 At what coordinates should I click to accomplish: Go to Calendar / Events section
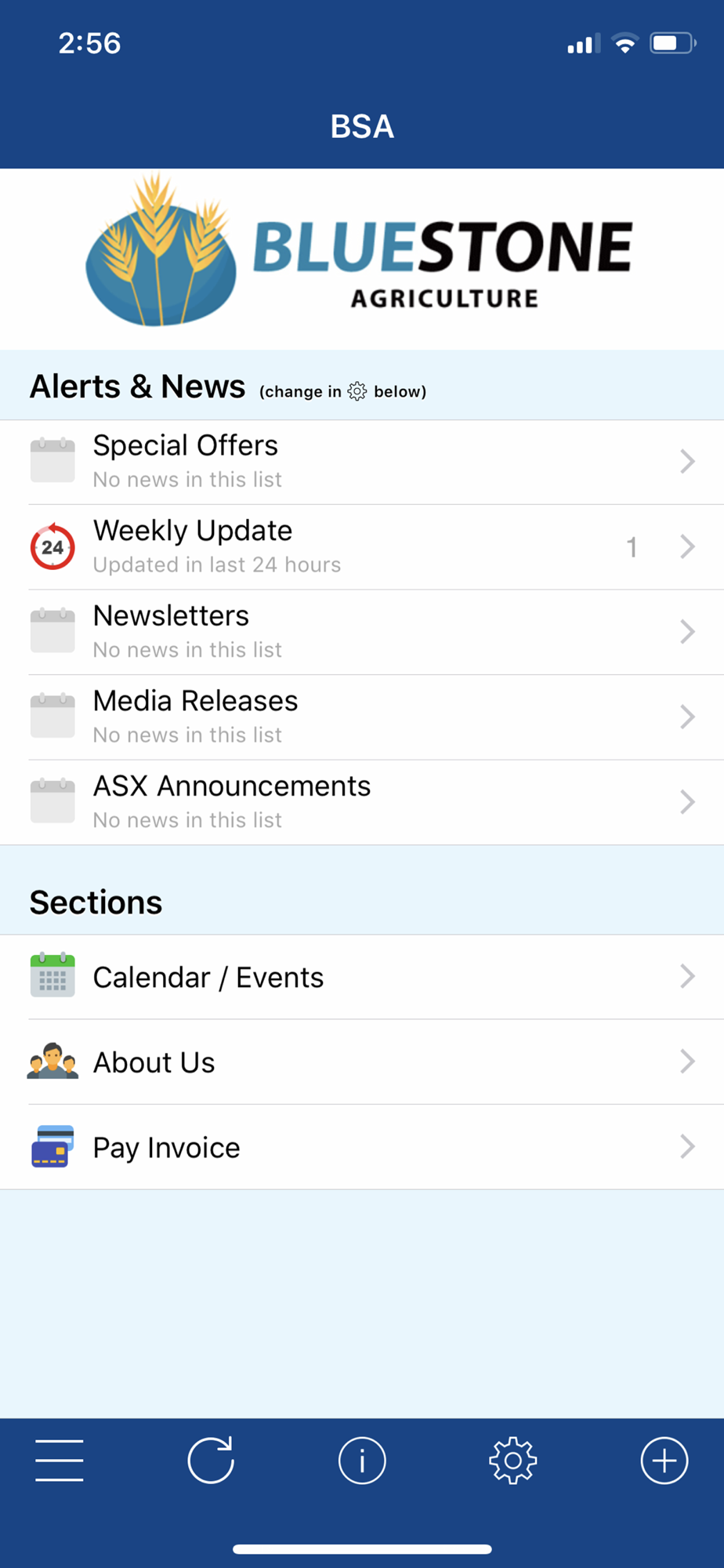(x=362, y=977)
